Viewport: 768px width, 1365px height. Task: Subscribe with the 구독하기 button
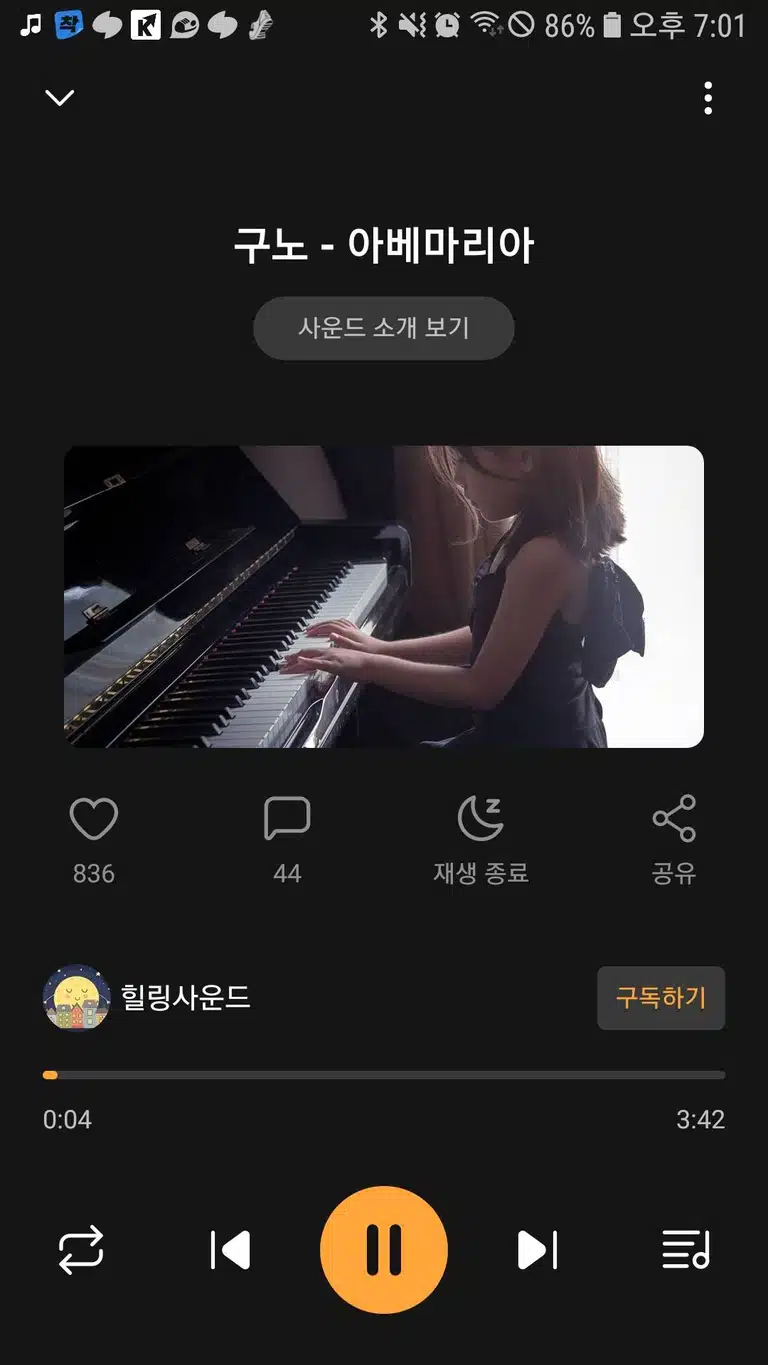661,998
